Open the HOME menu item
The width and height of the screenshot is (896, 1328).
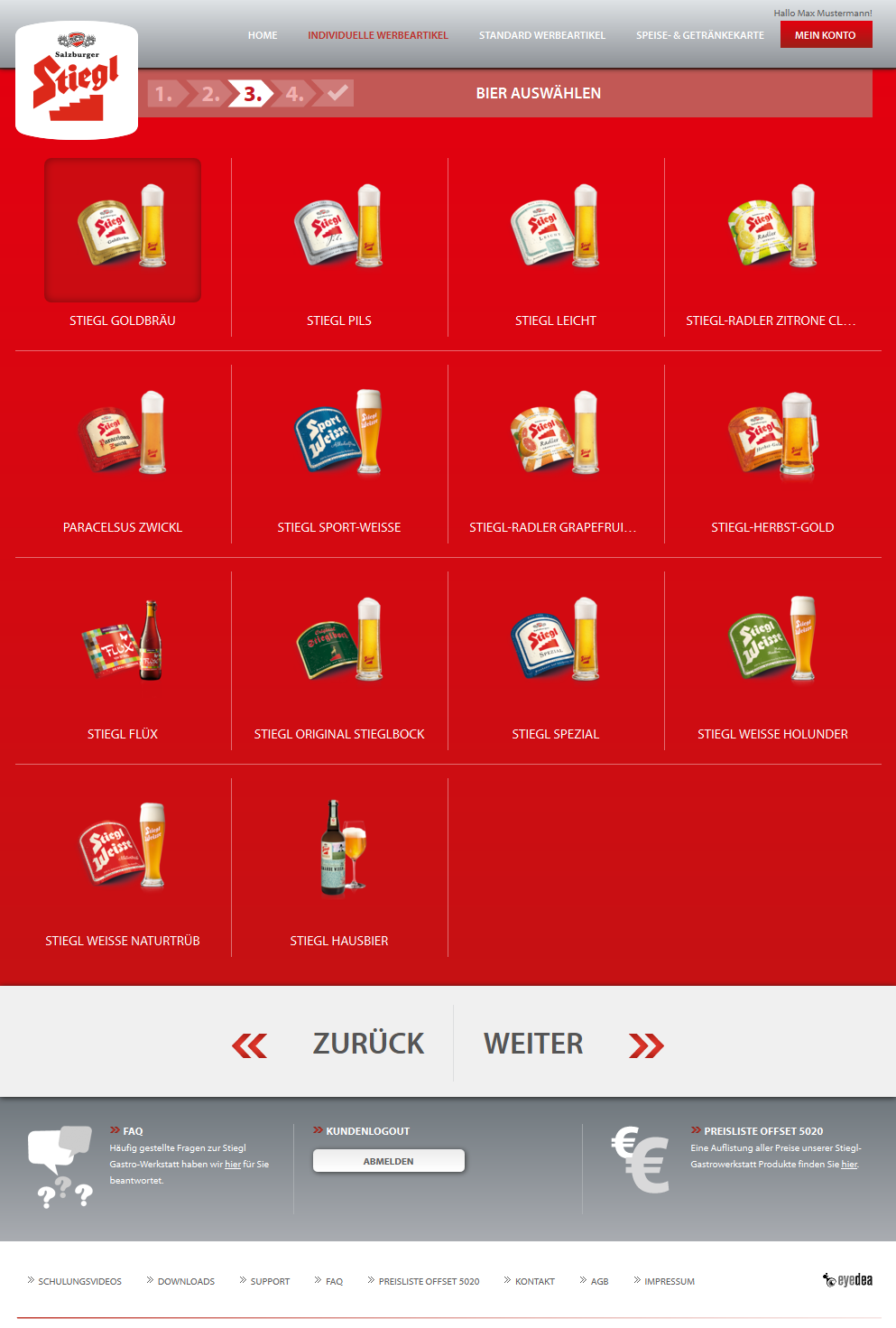point(263,35)
